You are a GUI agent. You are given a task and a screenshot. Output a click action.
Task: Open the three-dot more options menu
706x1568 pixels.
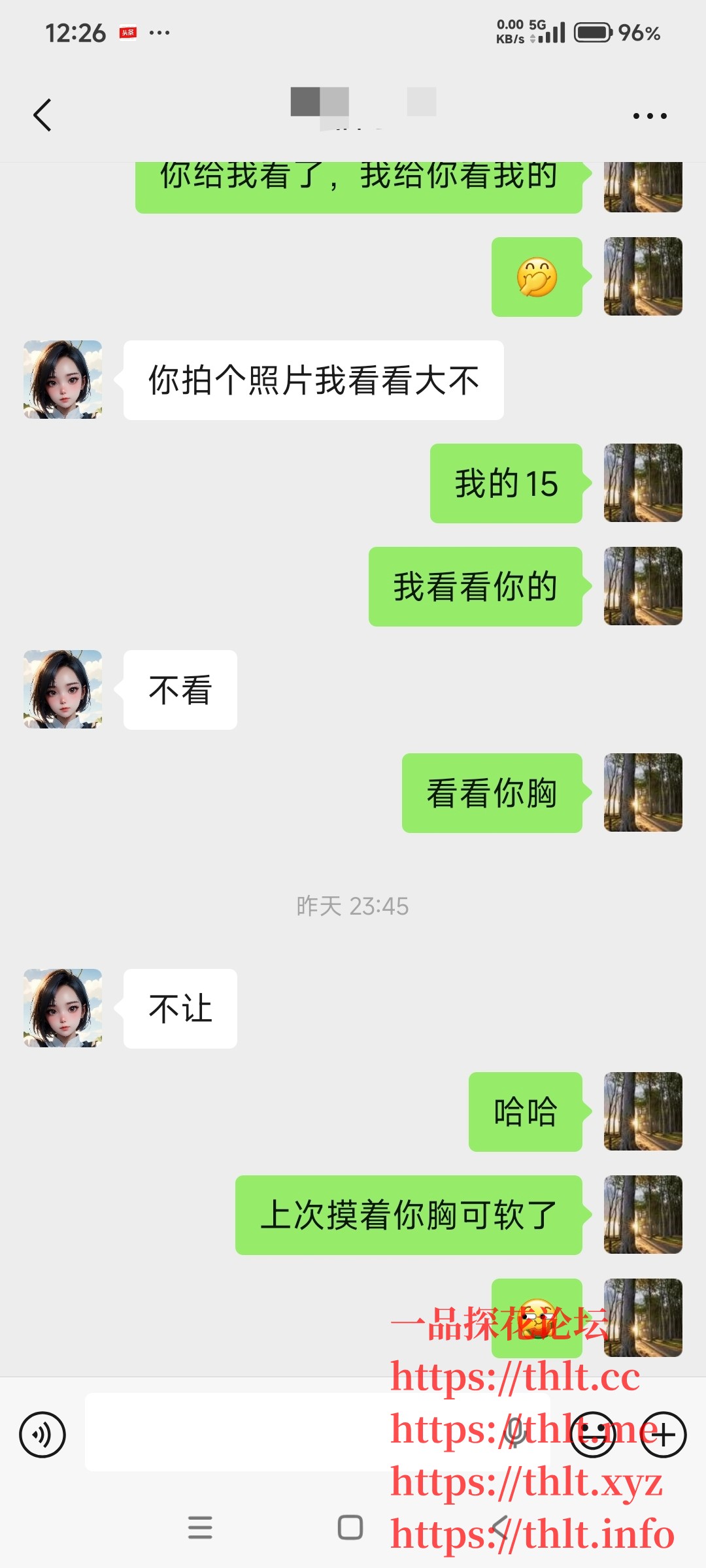pos(650,114)
